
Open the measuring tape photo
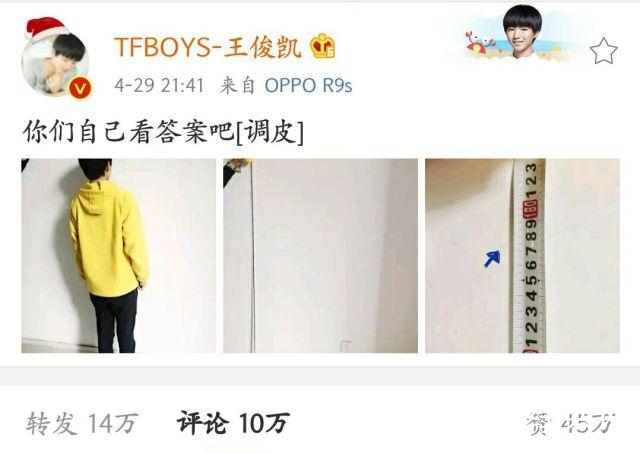521,255
